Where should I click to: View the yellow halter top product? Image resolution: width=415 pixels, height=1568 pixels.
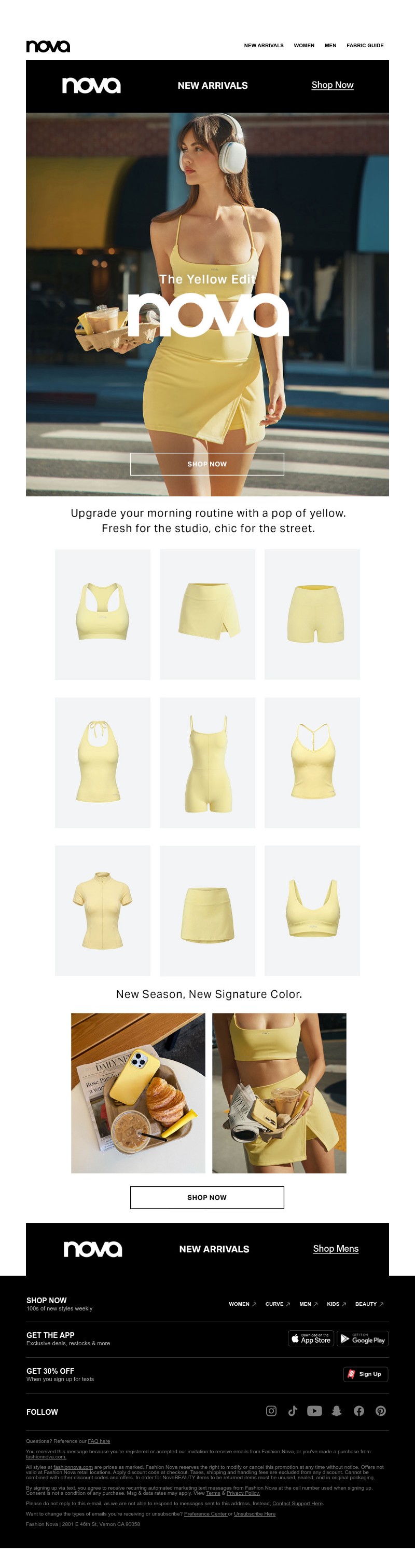(102, 762)
